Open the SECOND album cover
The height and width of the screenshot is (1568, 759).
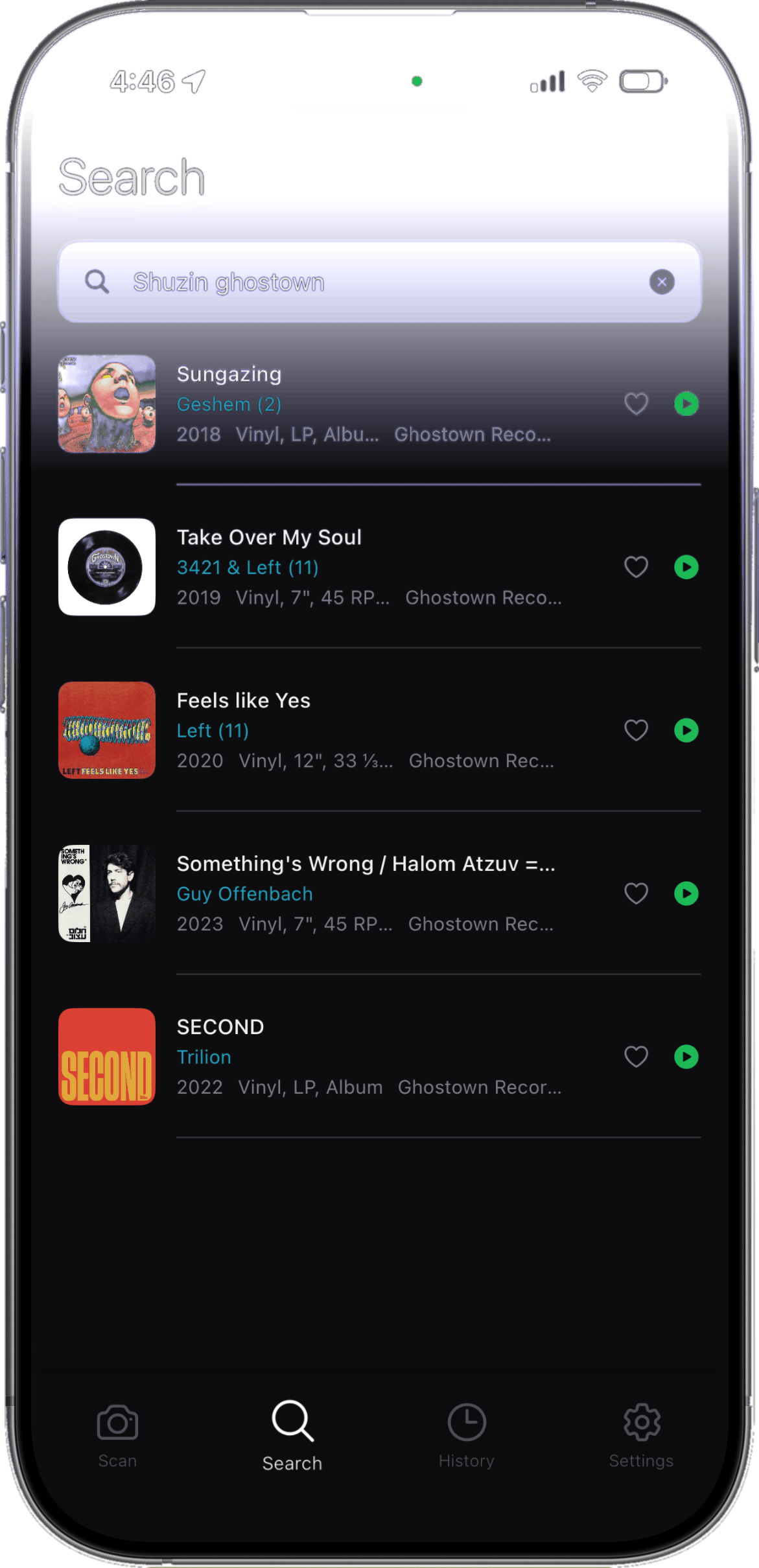pos(107,1056)
